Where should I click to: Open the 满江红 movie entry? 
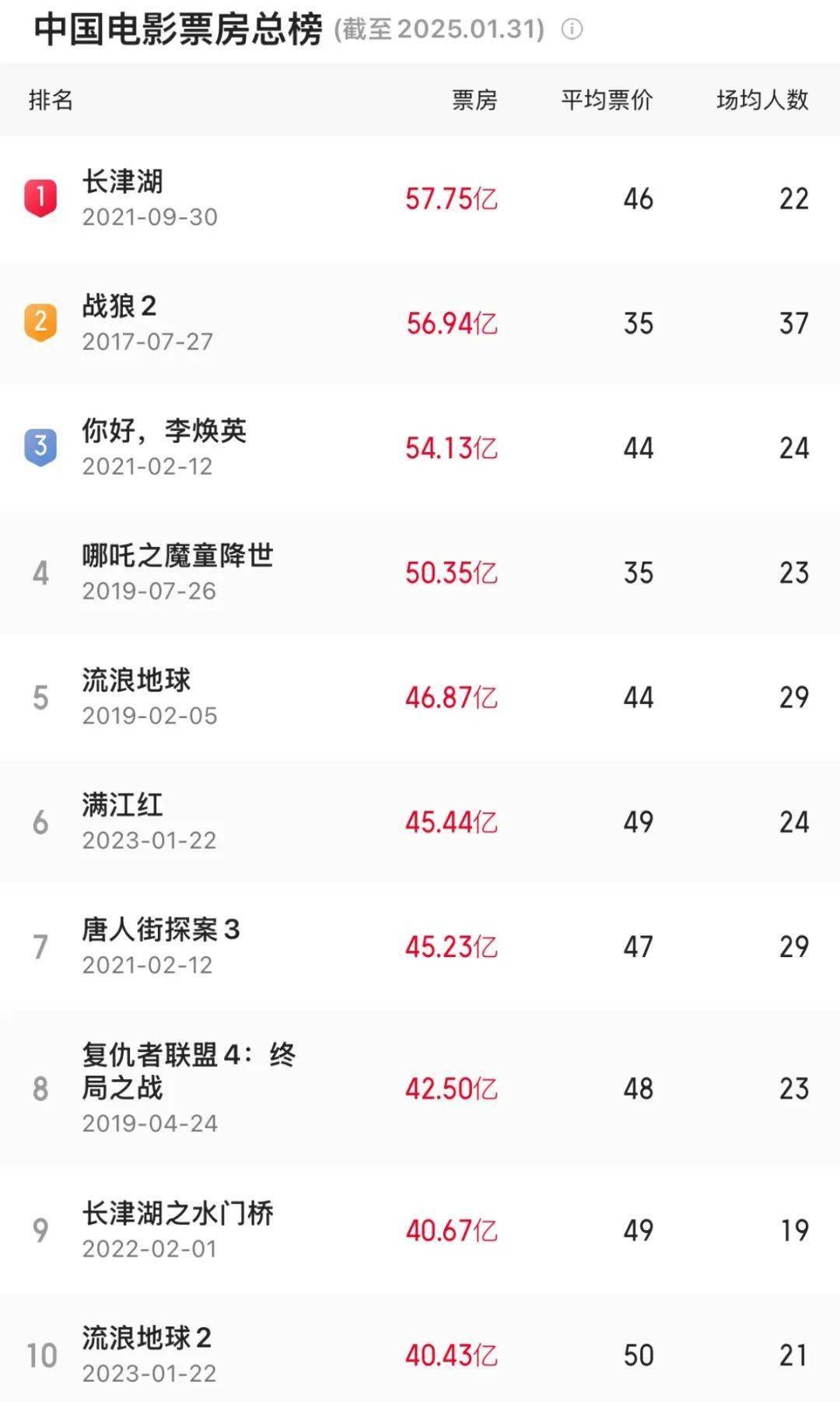[x=123, y=805]
